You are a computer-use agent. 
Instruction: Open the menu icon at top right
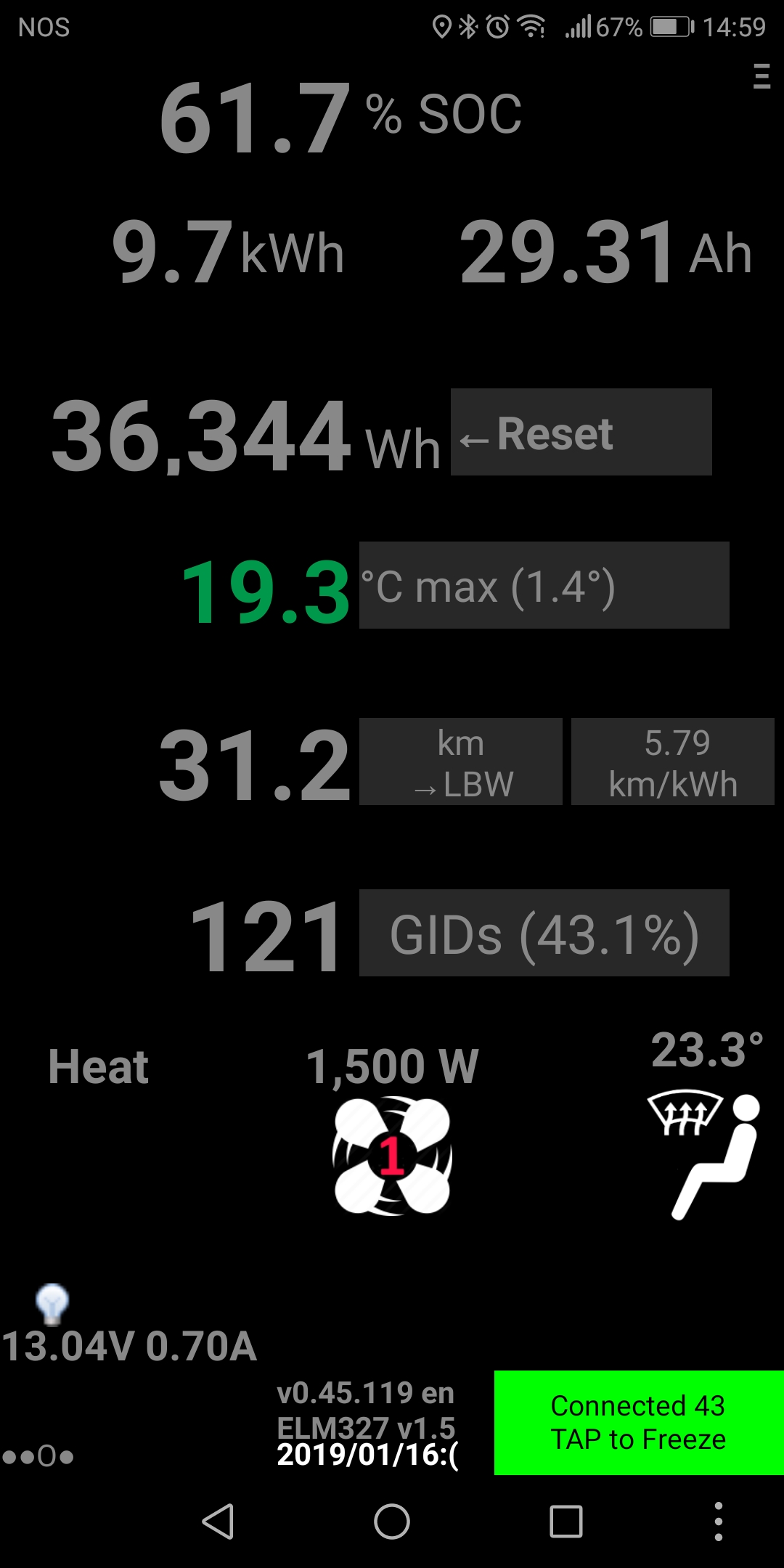(x=761, y=76)
